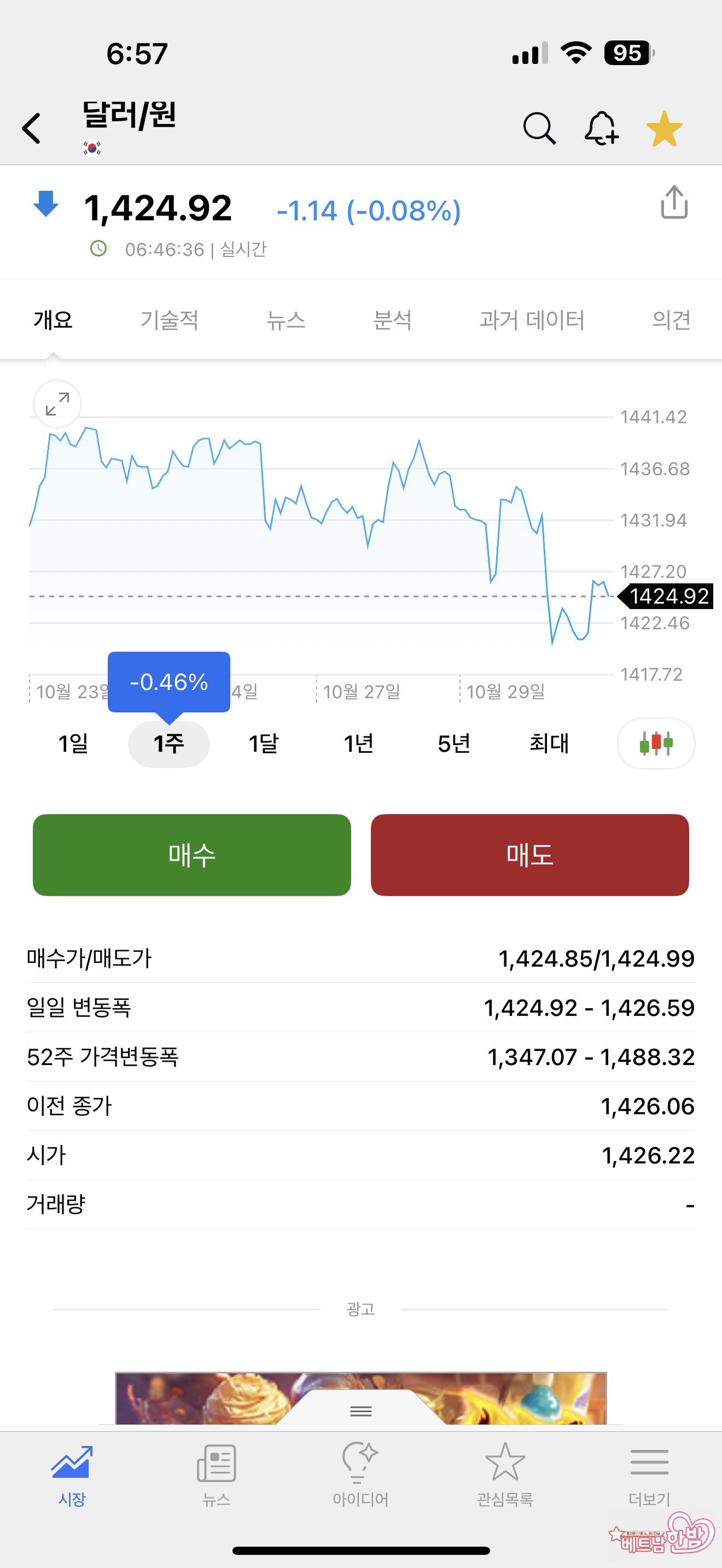
Task: Select the 5년 chart range
Action: point(454,744)
